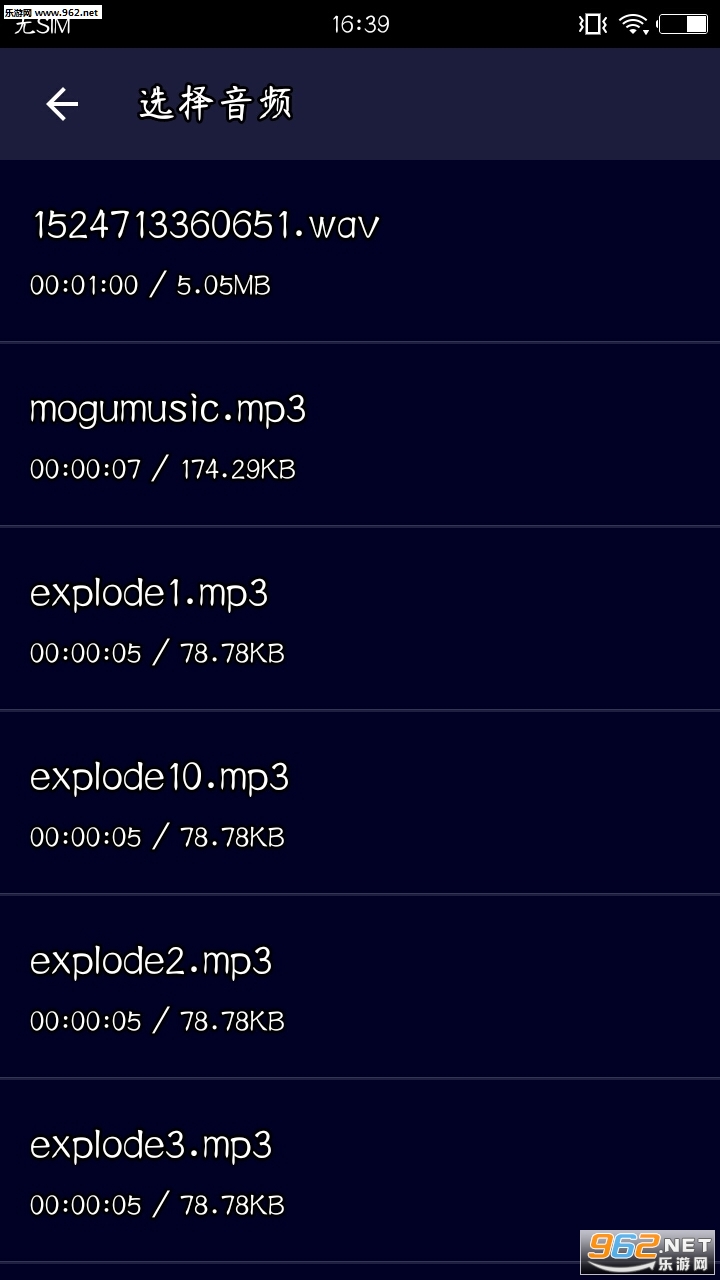Select the 1524713360651.wav audio file

(x=360, y=252)
